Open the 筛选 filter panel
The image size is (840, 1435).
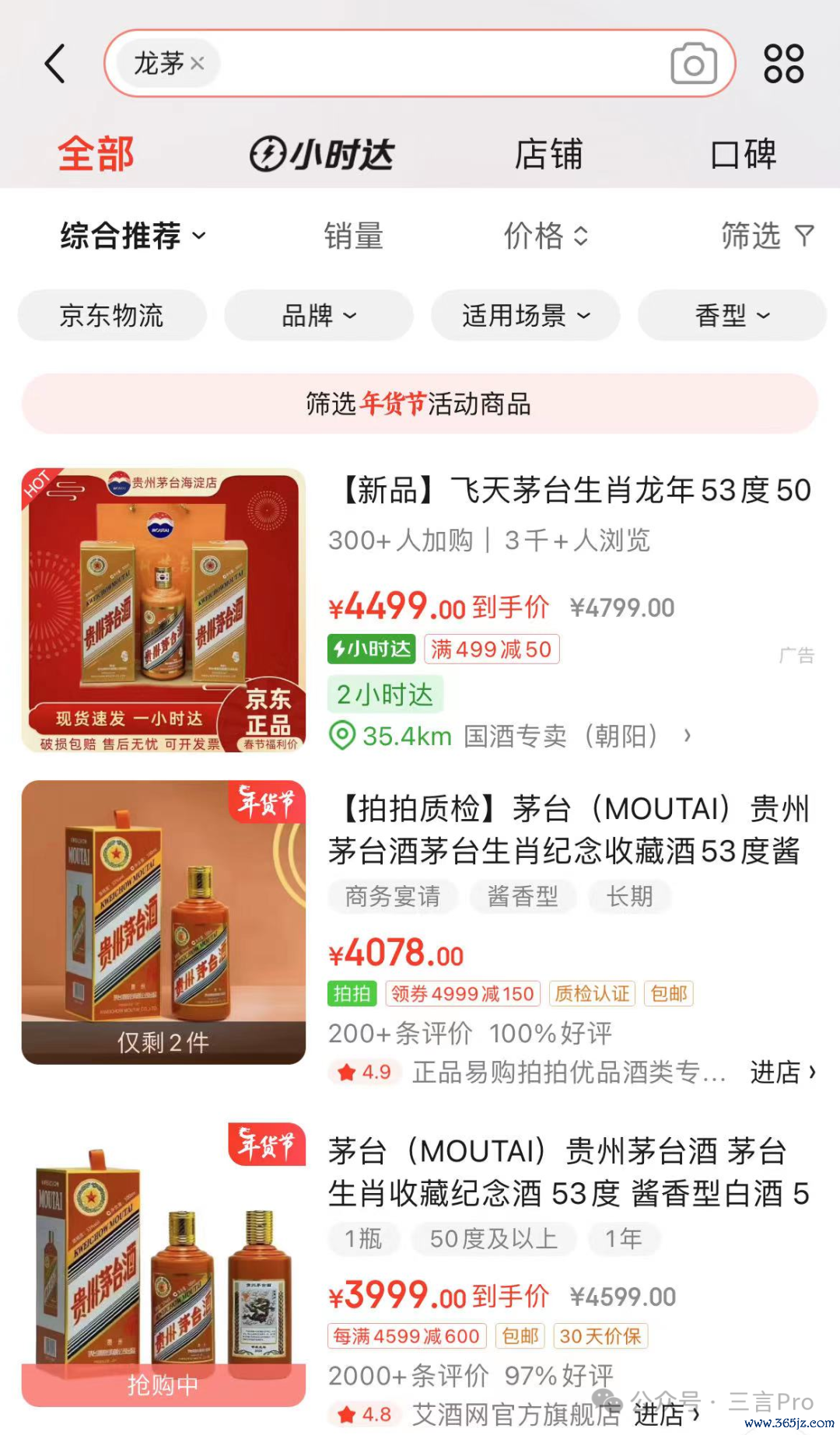click(766, 236)
